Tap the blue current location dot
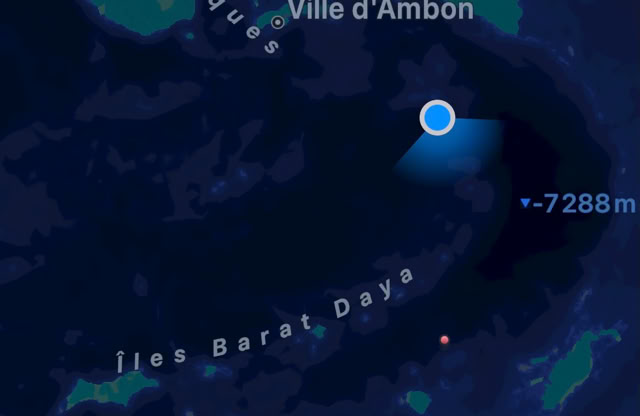 [x=437, y=118]
